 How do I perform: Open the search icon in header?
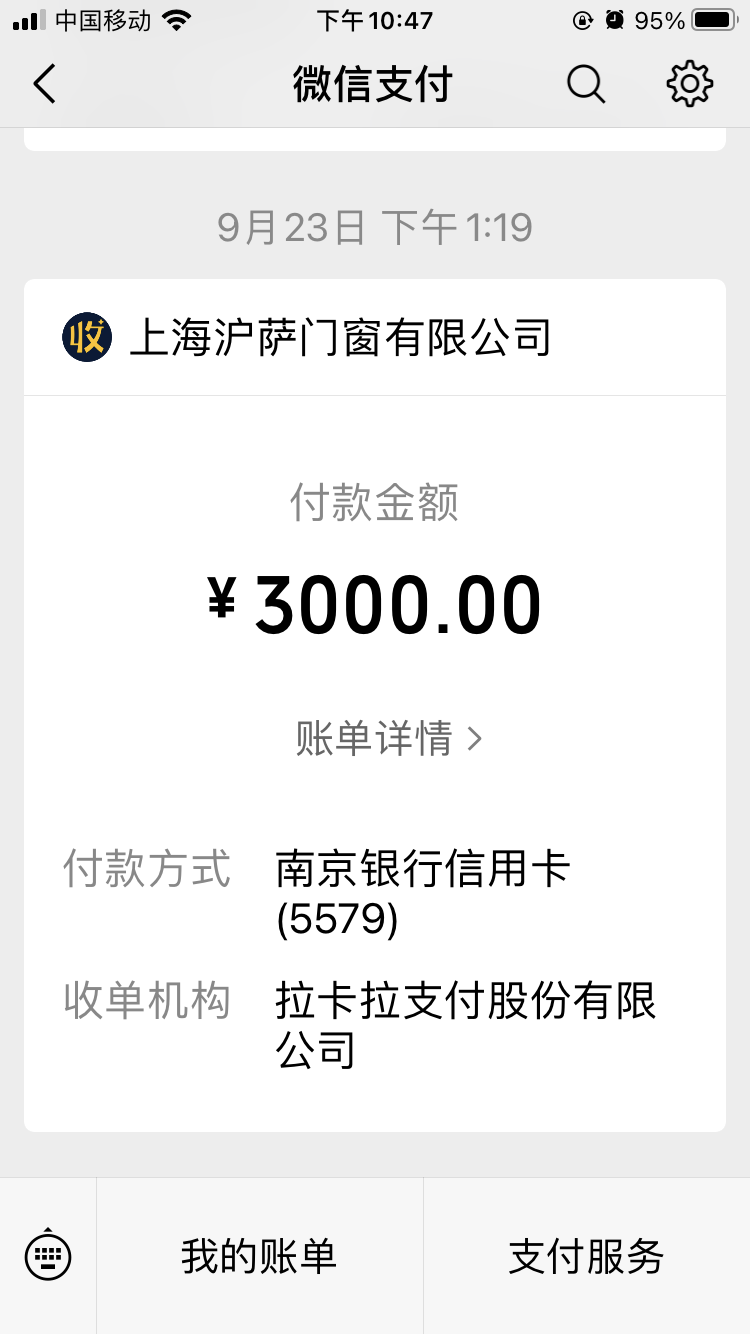pyautogui.click(x=586, y=85)
